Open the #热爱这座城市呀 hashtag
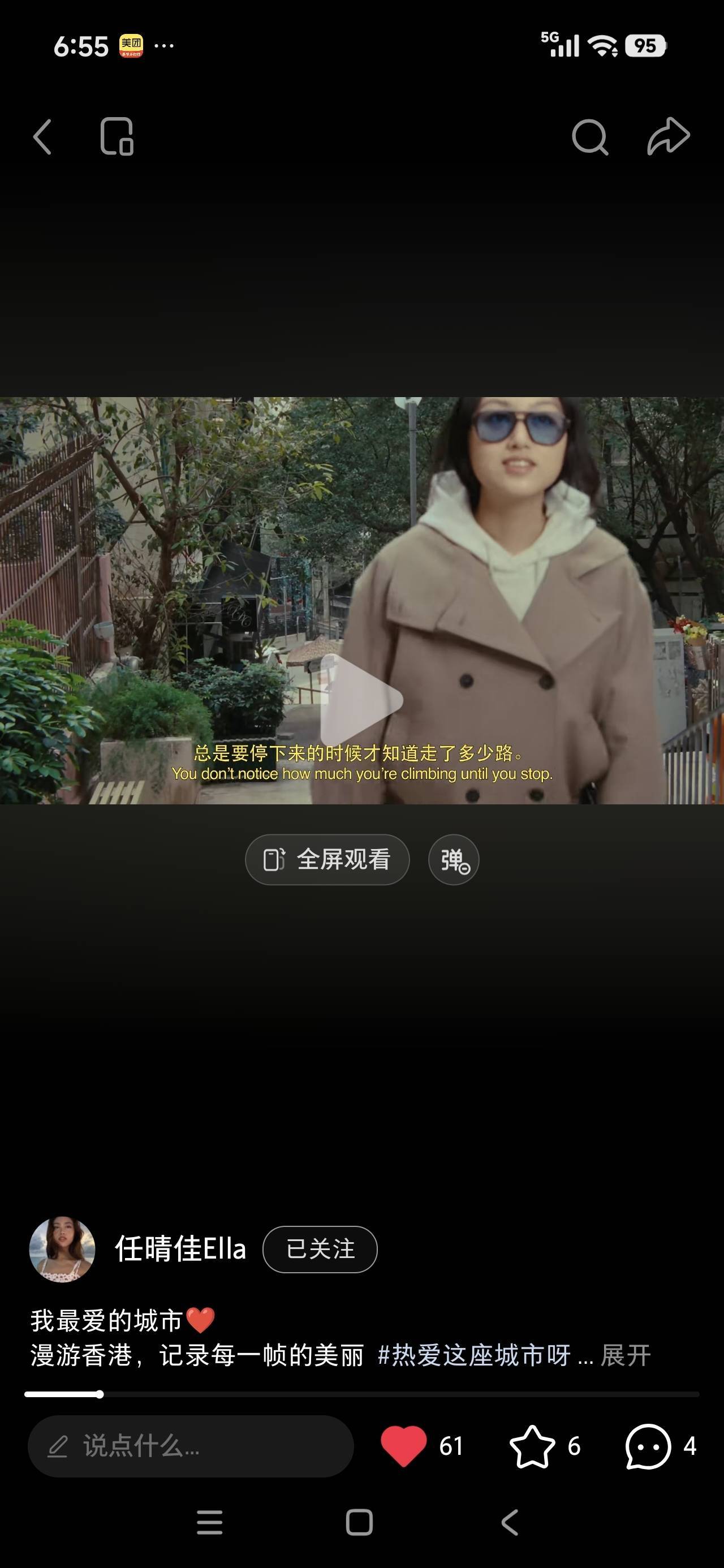Image resolution: width=724 pixels, height=1568 pixels. pos(474,1355)
